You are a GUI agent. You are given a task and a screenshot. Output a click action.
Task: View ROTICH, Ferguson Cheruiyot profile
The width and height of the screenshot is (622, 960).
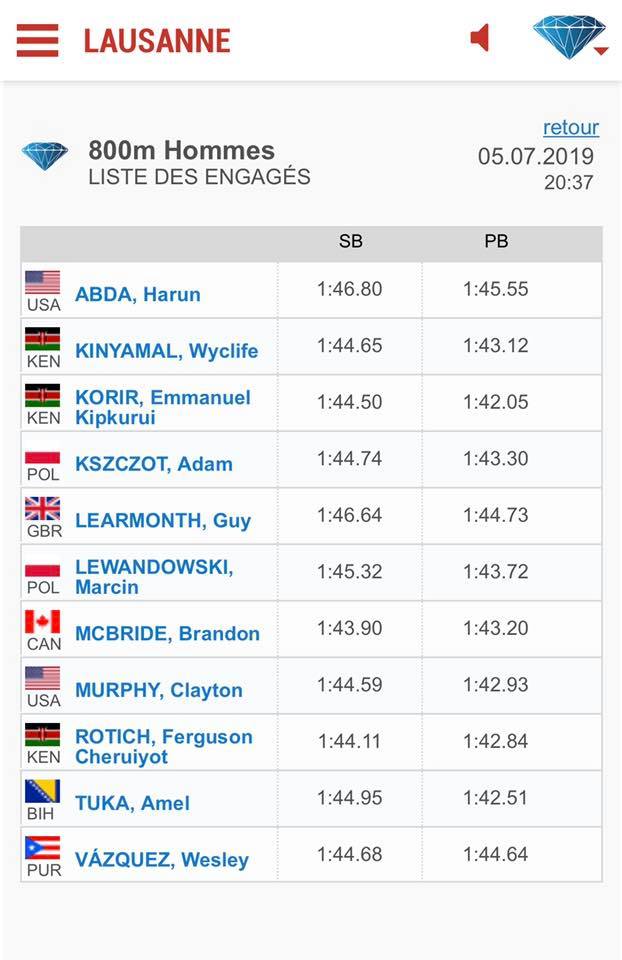(163, 746)
